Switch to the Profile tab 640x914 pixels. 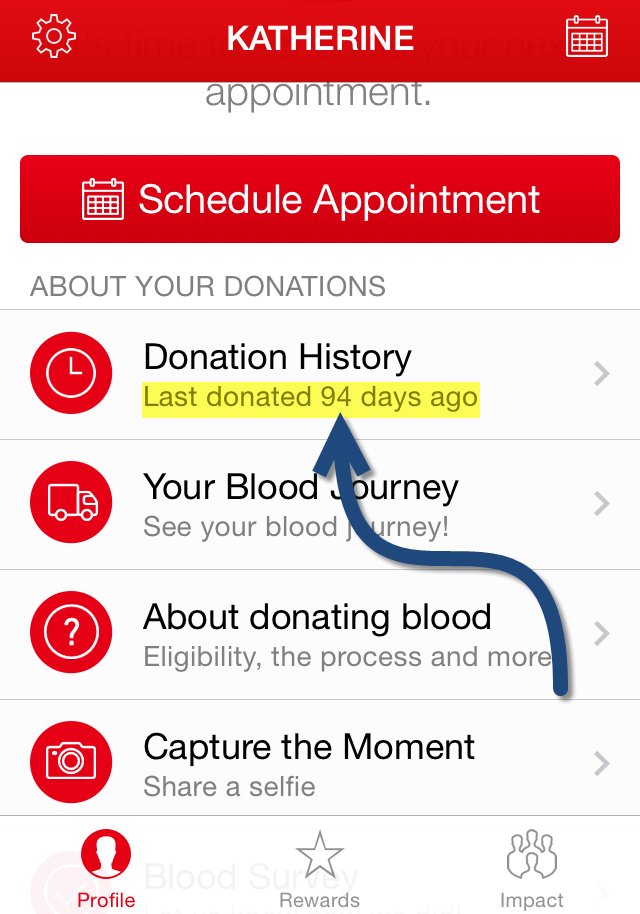pyautogui.click(x=106, y=869)
